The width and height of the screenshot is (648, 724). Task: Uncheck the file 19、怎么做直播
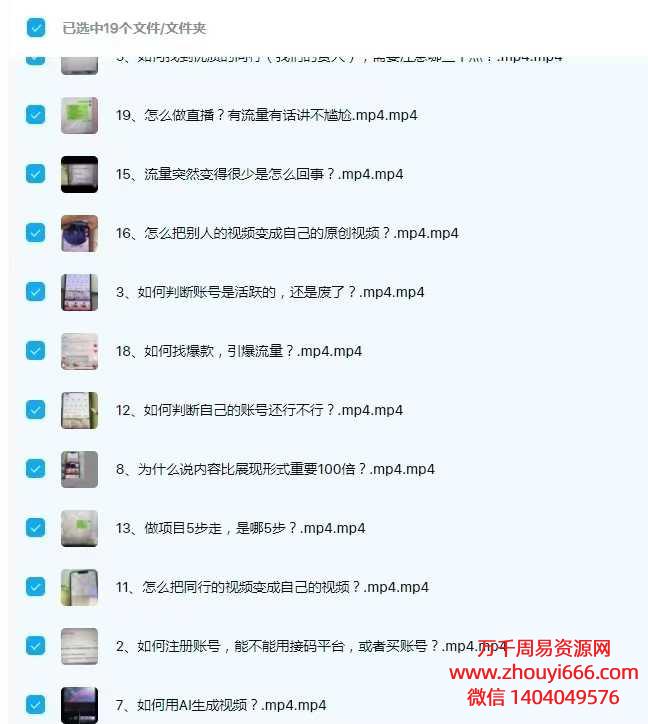[36, 115]
